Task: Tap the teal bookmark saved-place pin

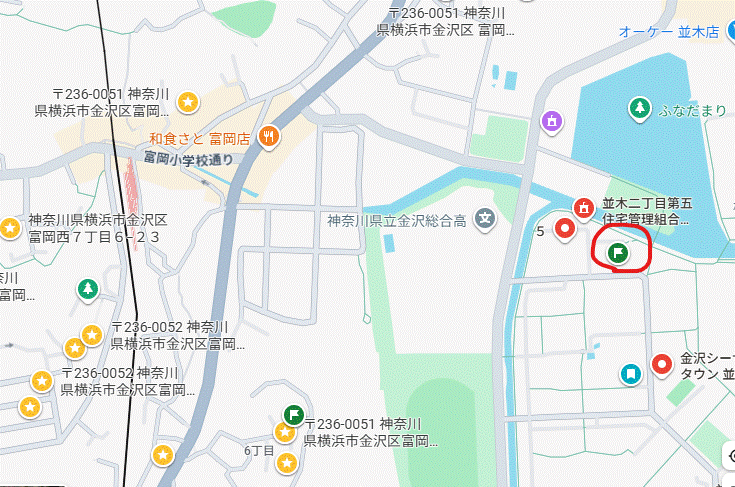Action: tap(631, 375)
